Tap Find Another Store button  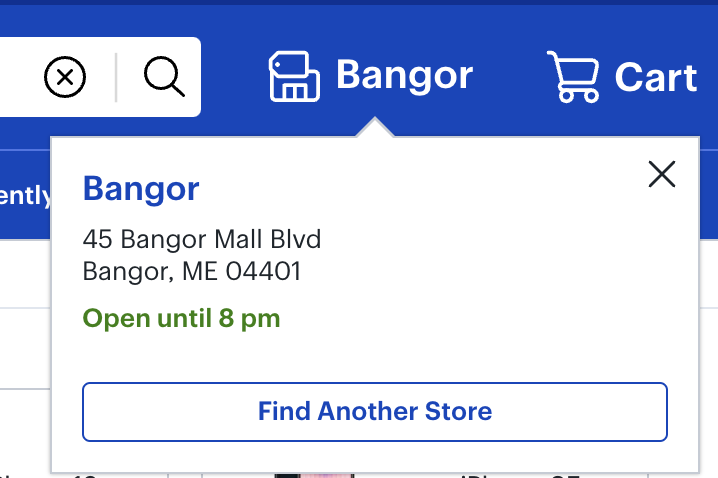[374, 411]
